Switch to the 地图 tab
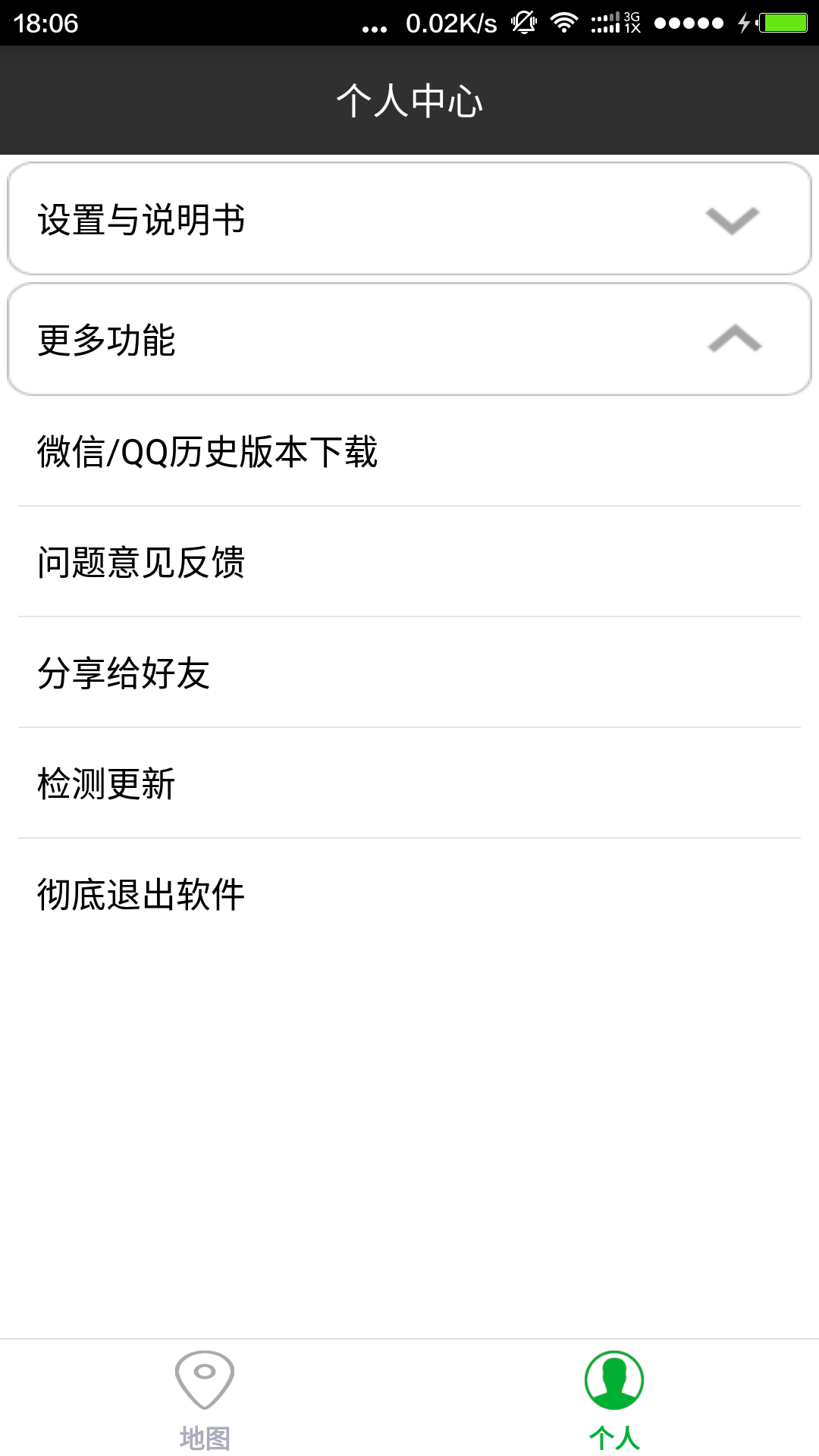This screenshot has width=819, height=1456. pos(205,1398)
